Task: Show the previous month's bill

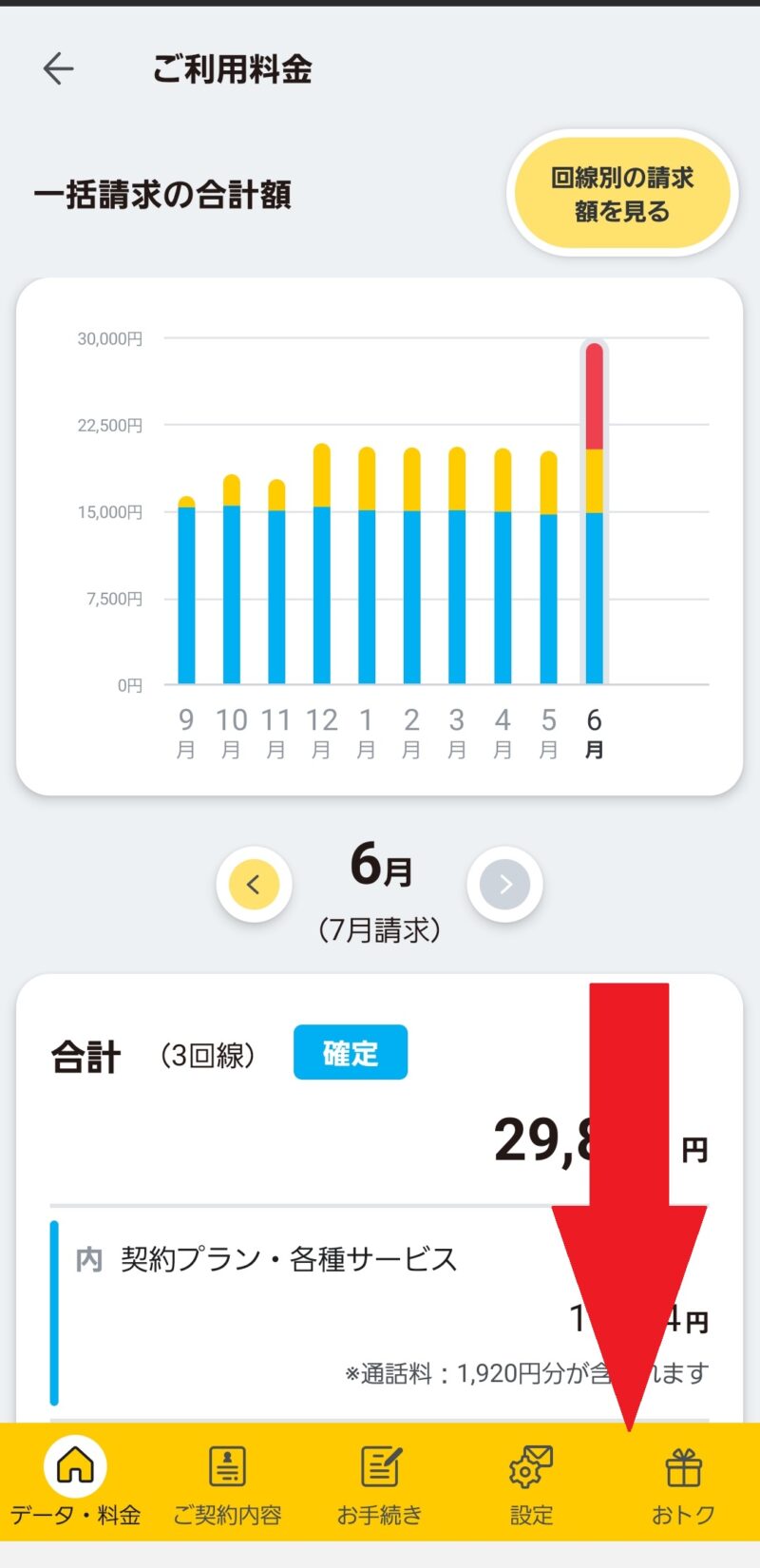Action: click(254, 885)
